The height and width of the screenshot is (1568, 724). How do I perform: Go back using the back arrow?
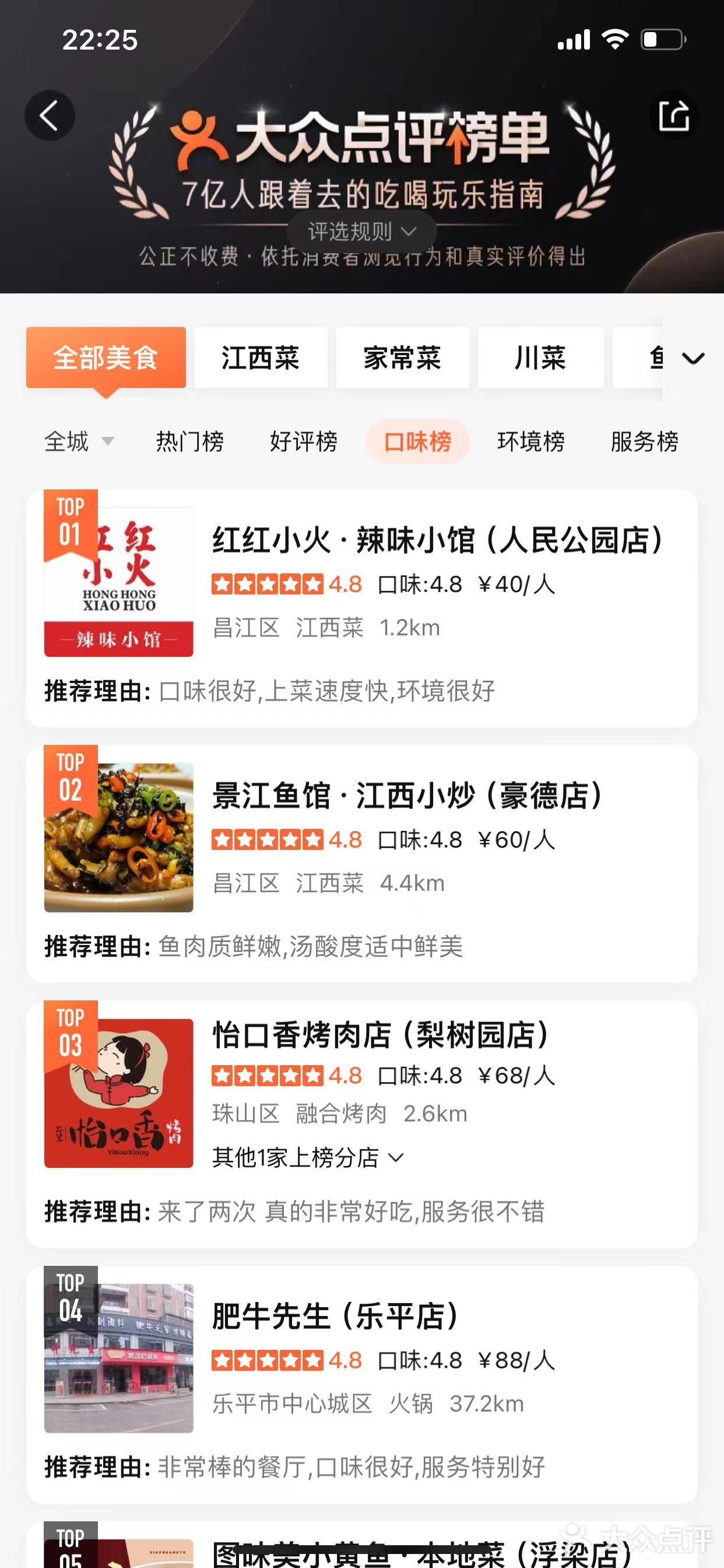(50, 115)
